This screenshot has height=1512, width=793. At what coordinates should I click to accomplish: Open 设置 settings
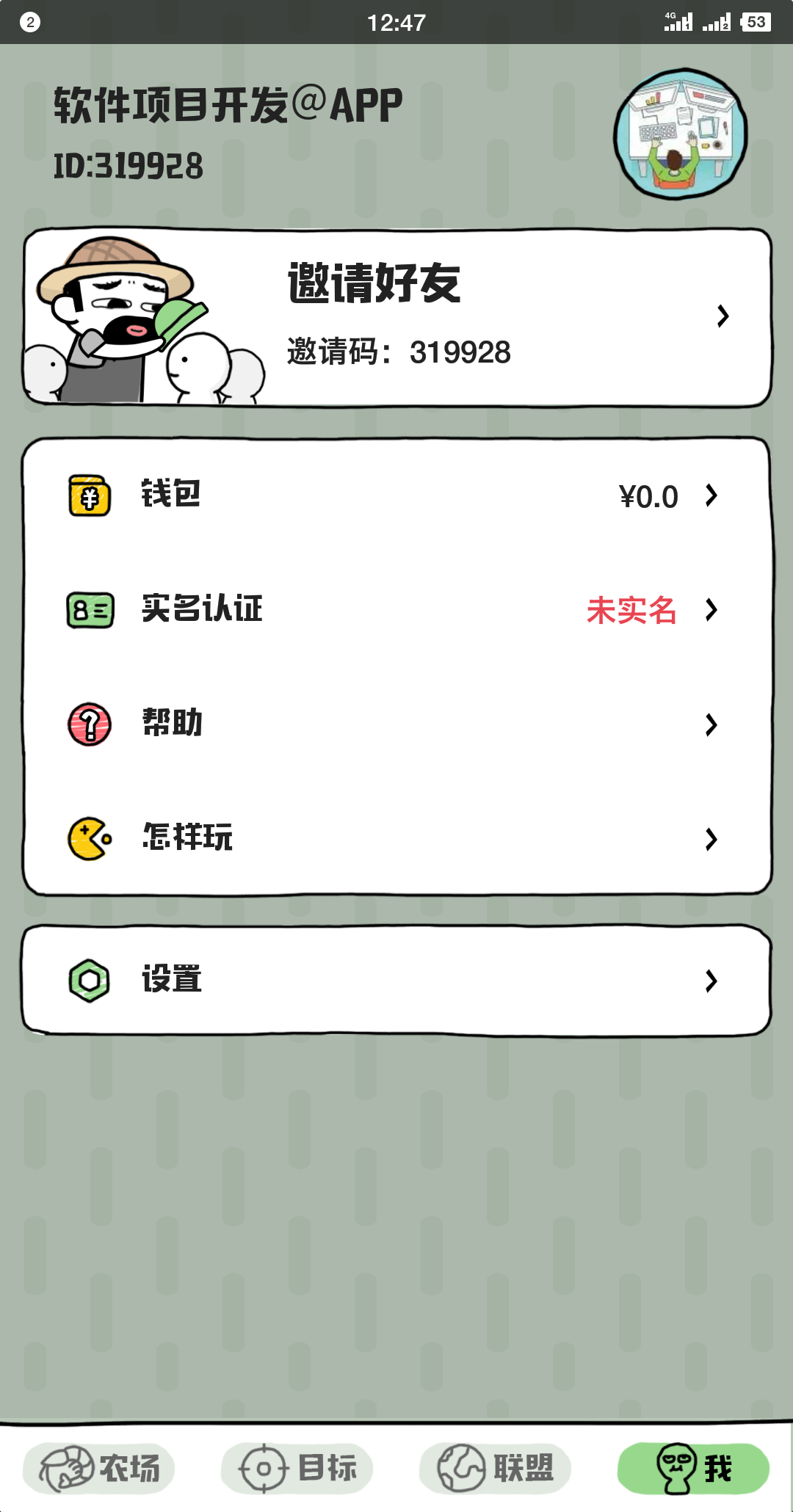coord(396,981)
